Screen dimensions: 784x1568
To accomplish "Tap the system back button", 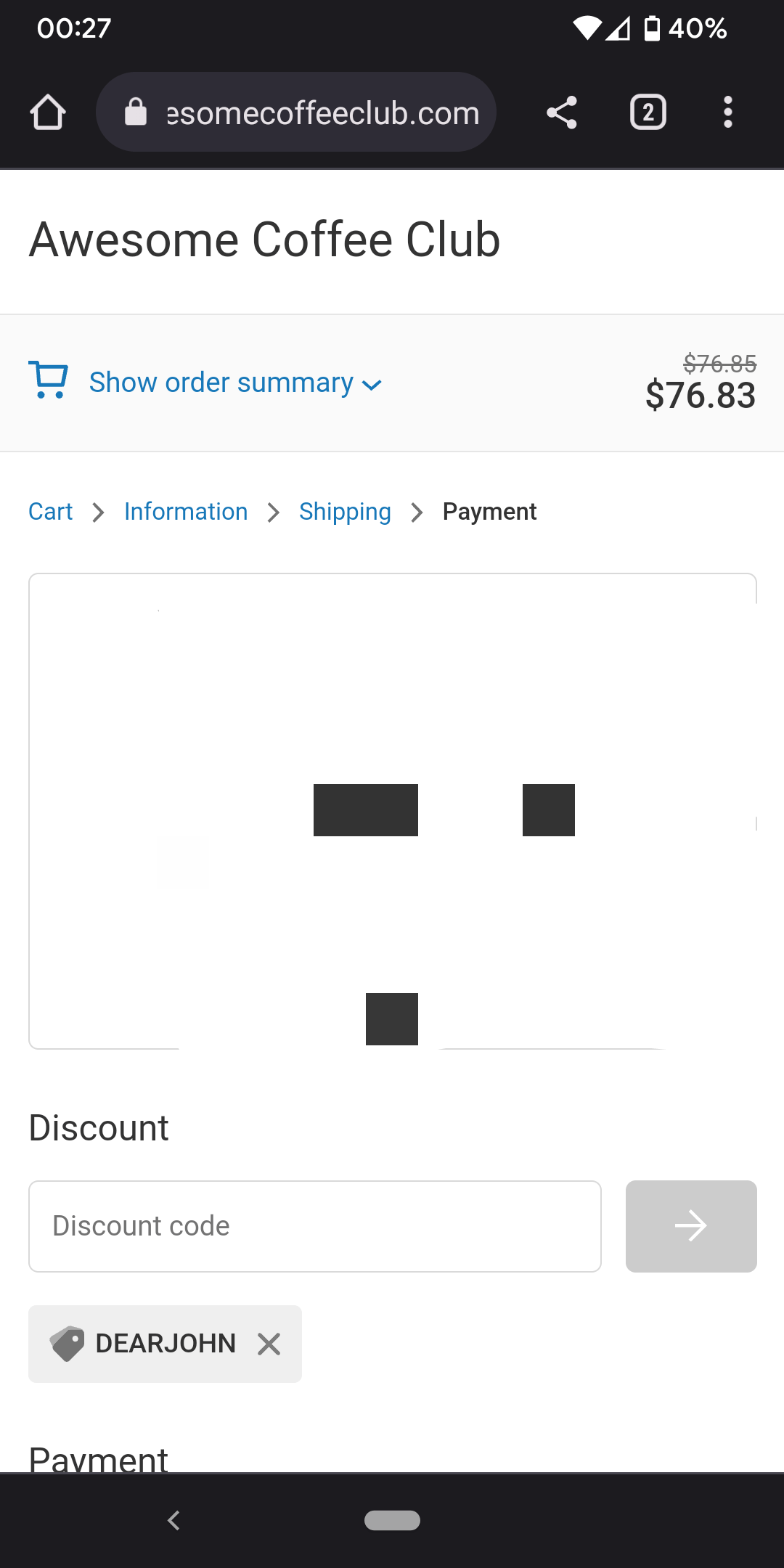I will click(173, 1520).
